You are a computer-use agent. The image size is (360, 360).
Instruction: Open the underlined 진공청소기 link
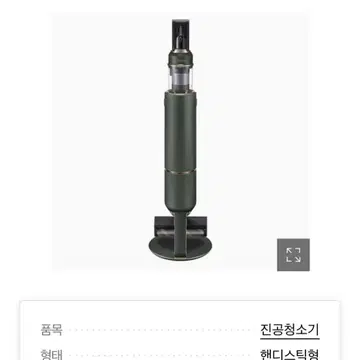pos(289,330)
